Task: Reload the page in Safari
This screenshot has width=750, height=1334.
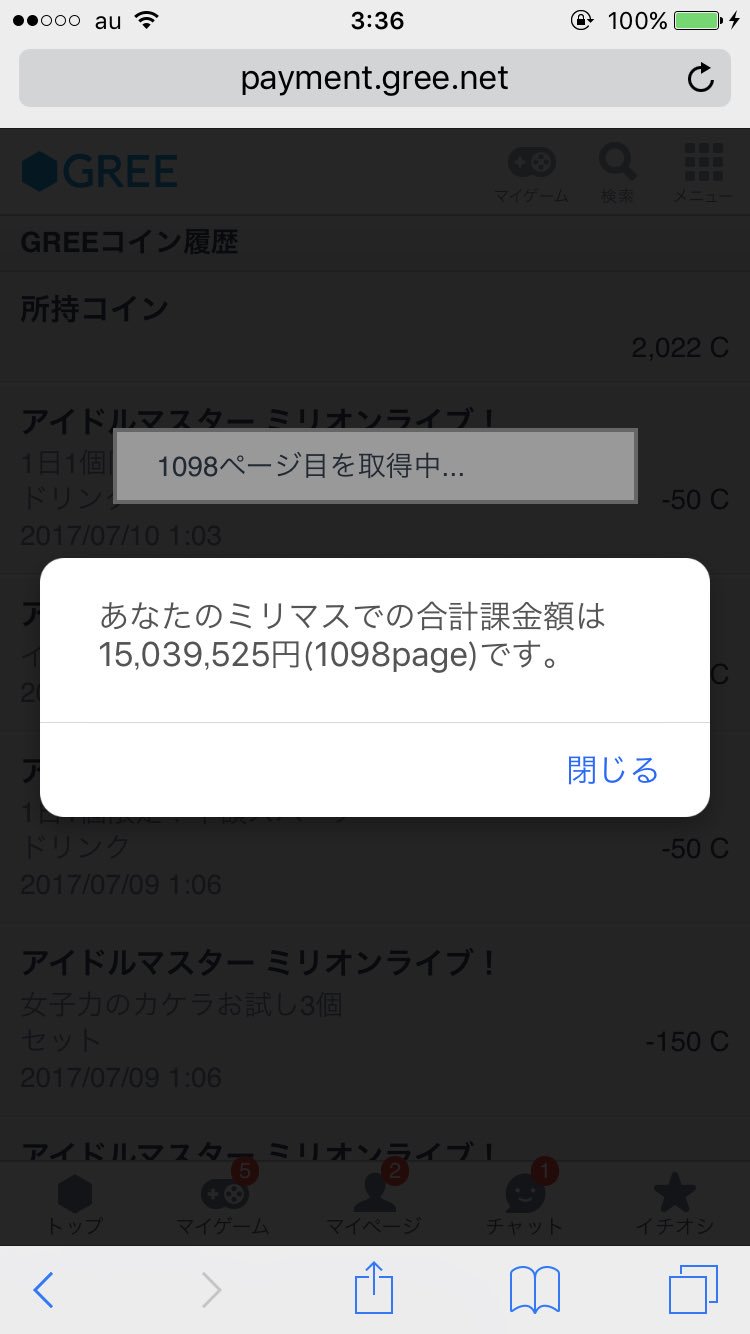Action: point(701,78)
